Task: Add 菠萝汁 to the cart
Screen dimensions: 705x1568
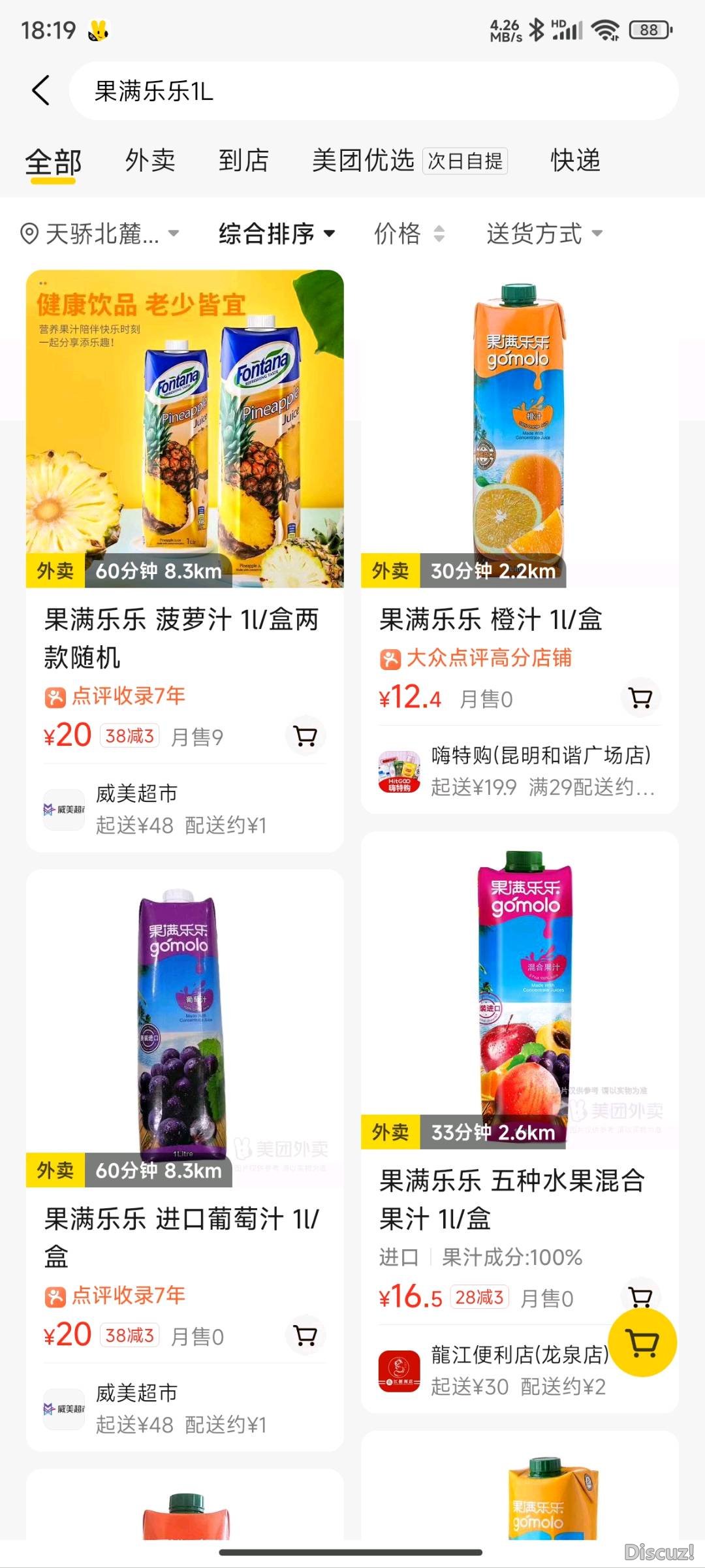Action: tap(305, 736)
